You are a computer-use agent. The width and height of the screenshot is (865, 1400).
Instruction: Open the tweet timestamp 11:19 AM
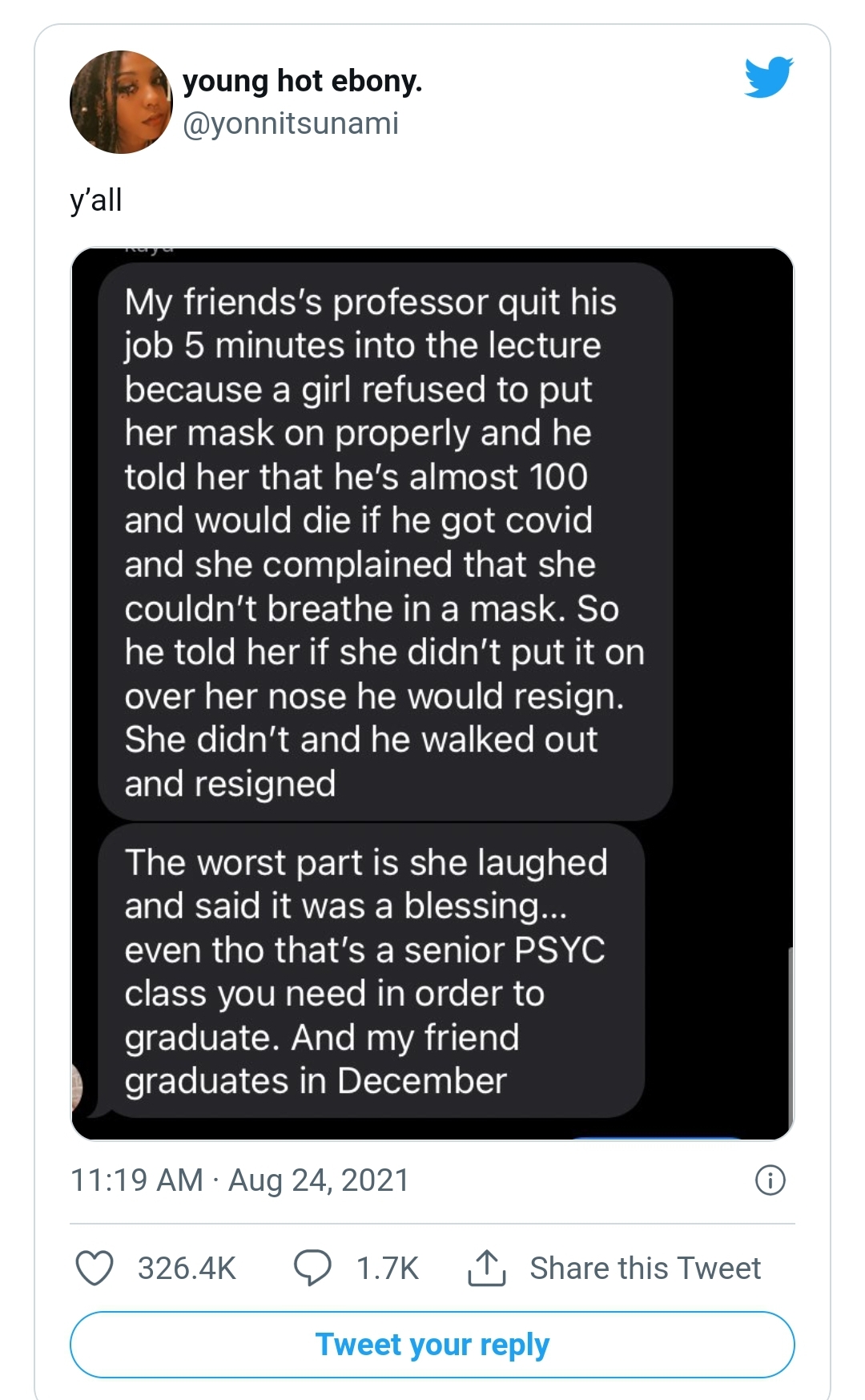[137, 1180]
